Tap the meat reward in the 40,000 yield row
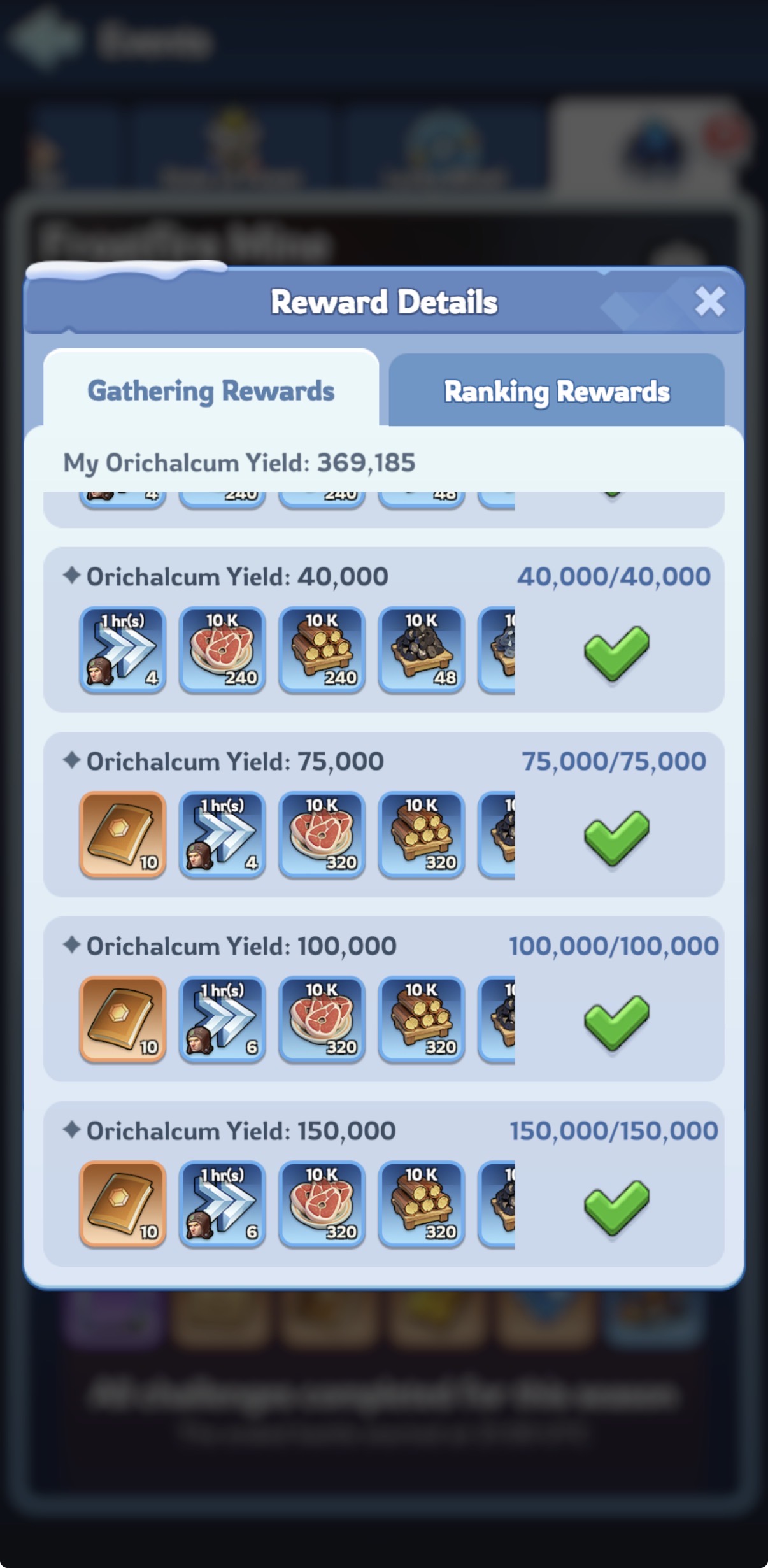 222,650
